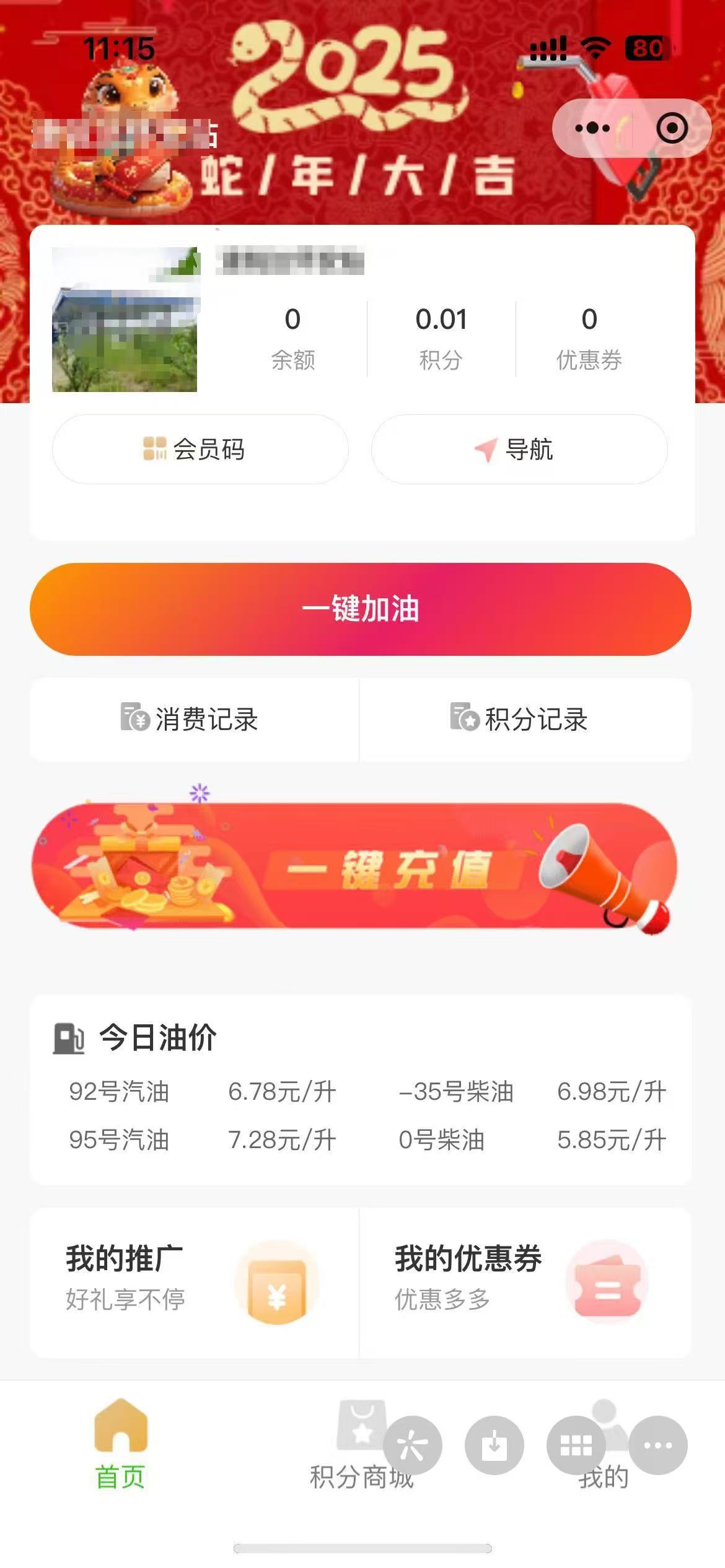Open 消费记录 via its record icon
725x1568 pixels.
click(134, 720)
